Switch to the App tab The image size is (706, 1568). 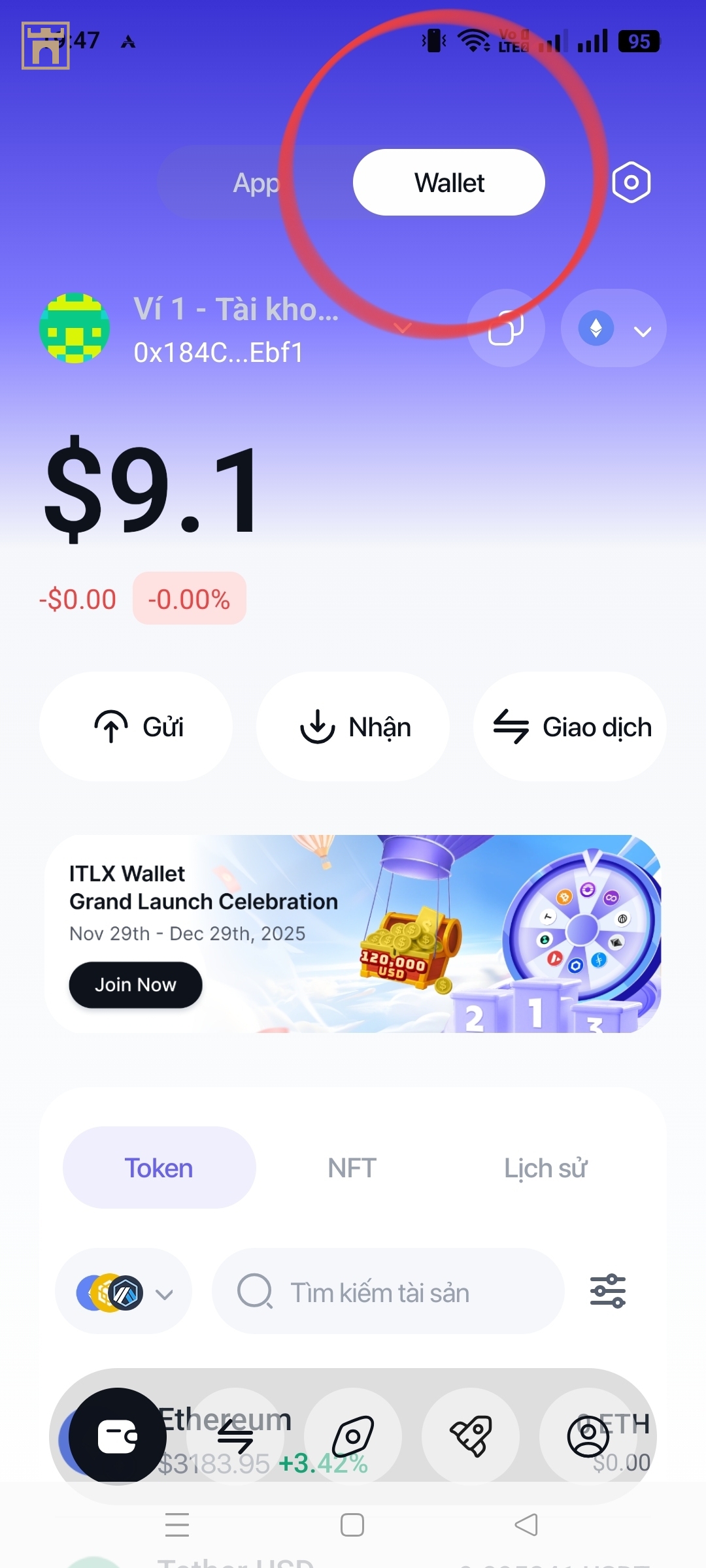click(256, 183)
